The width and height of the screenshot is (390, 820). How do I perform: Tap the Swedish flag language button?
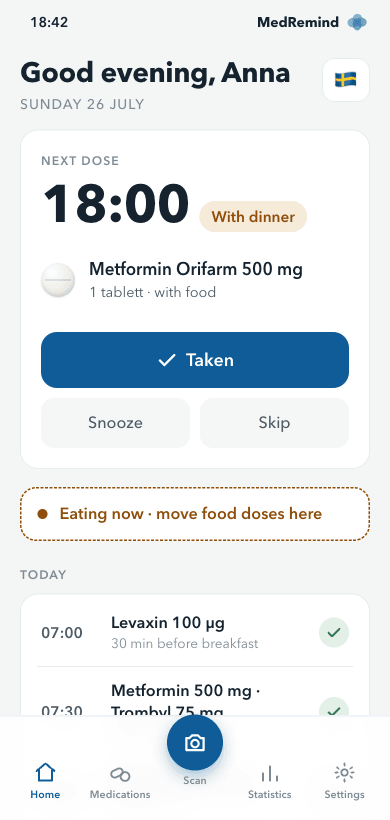[346, 80]
